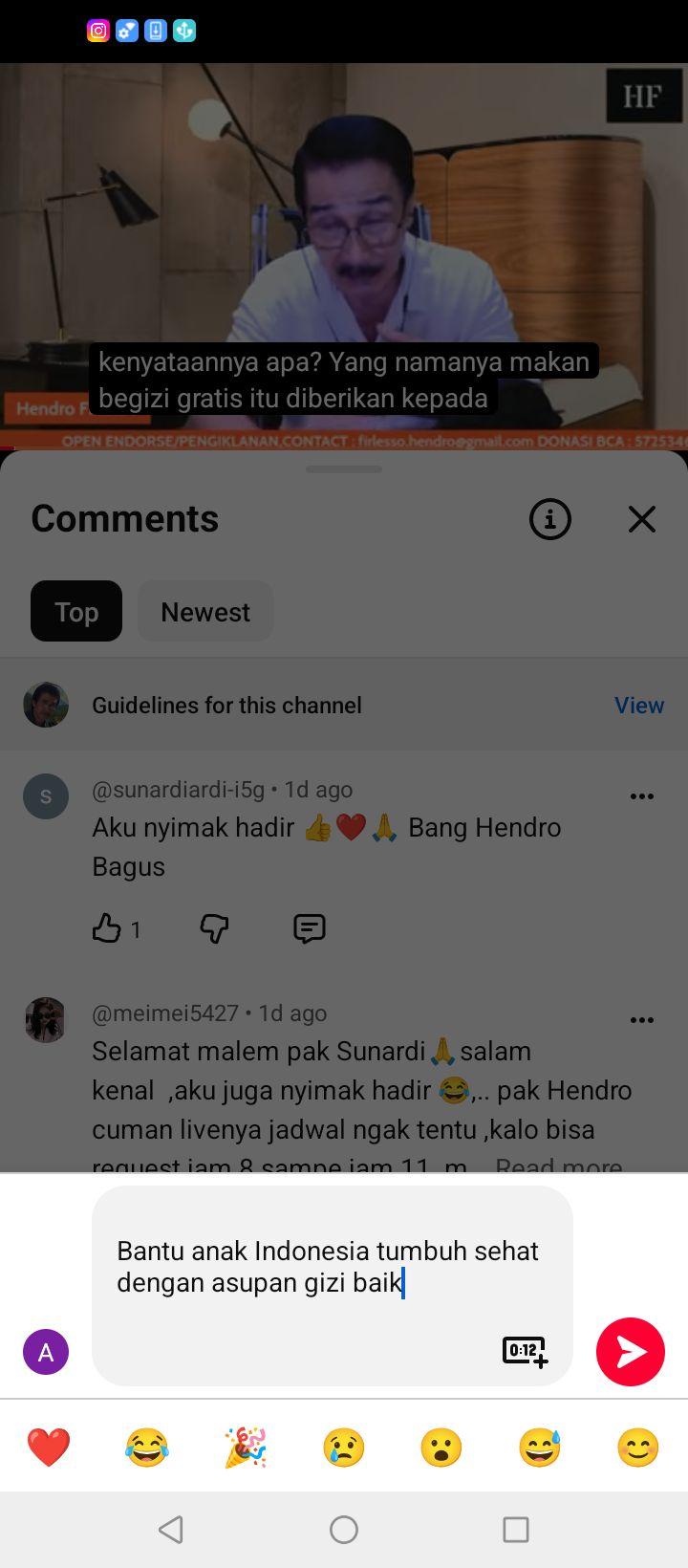
Task: Reply to the comment by @sunardiardi-i5g
Action: 310,928
